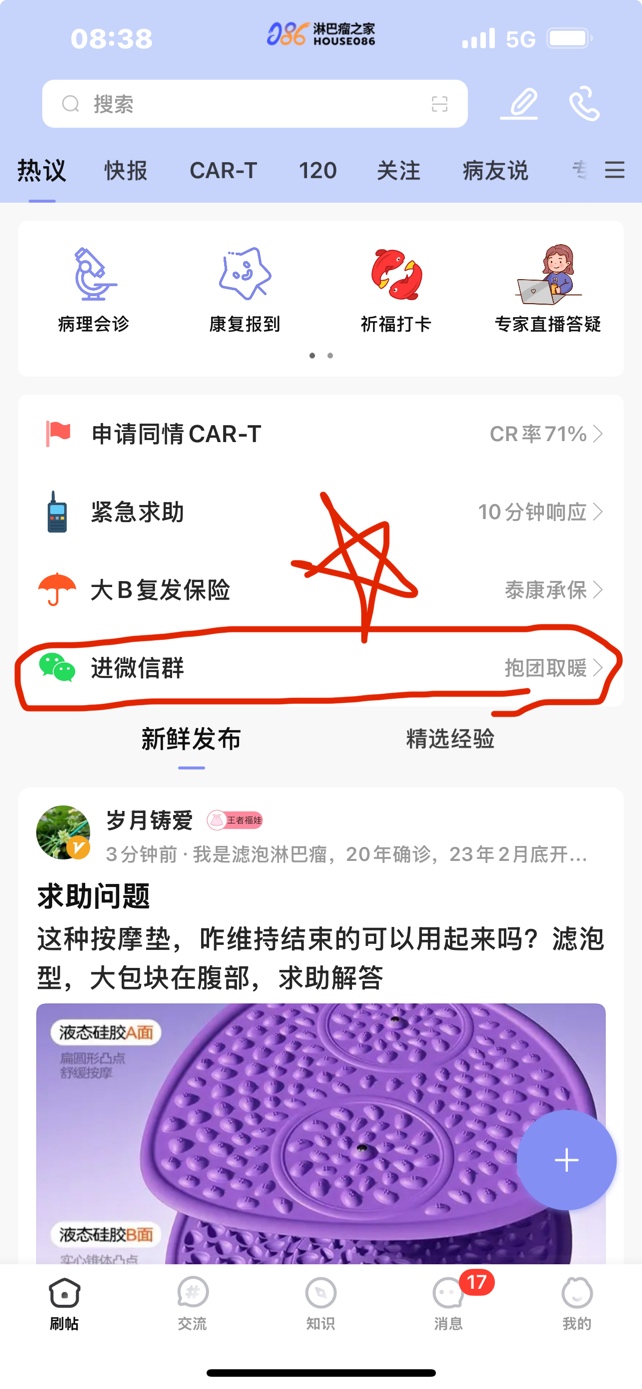Open the 紧急求助 row
Screen dimensions: 642x1389
pos(320,512)
